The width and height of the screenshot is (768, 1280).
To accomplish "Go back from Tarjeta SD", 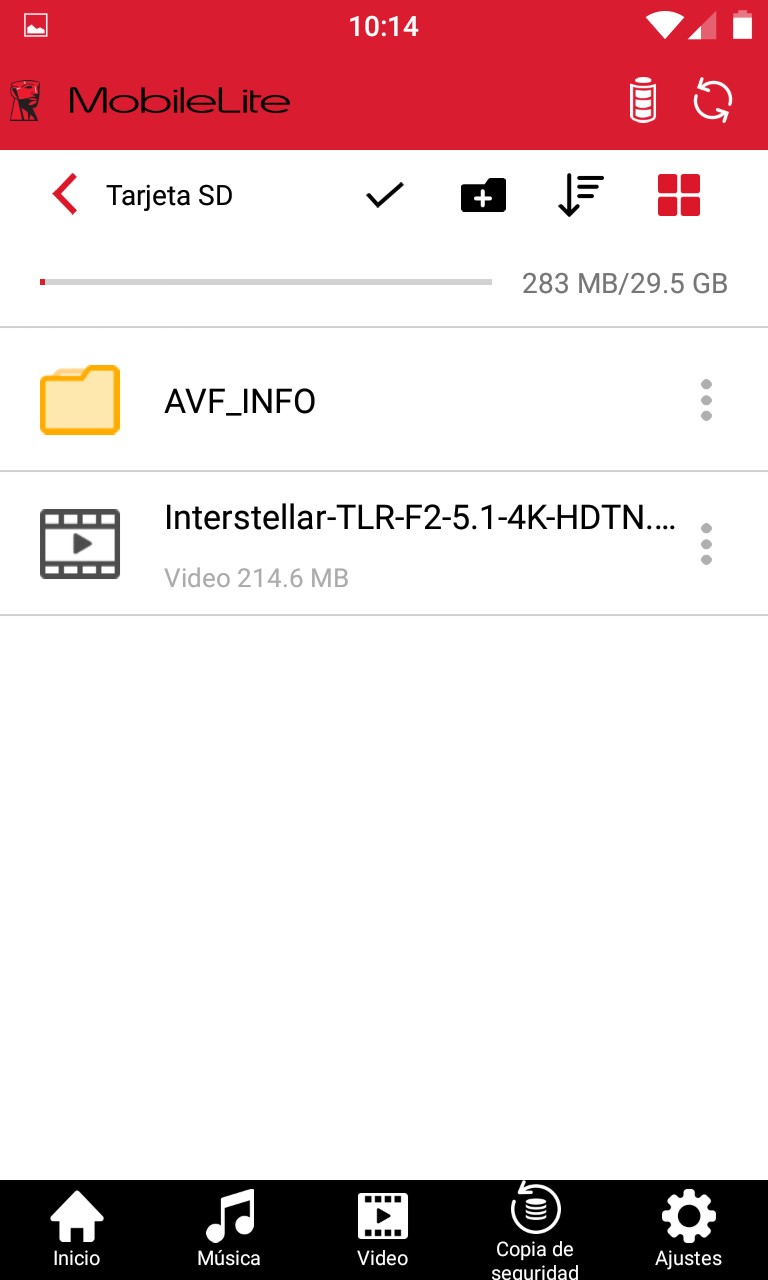I will tap(65, 195).
